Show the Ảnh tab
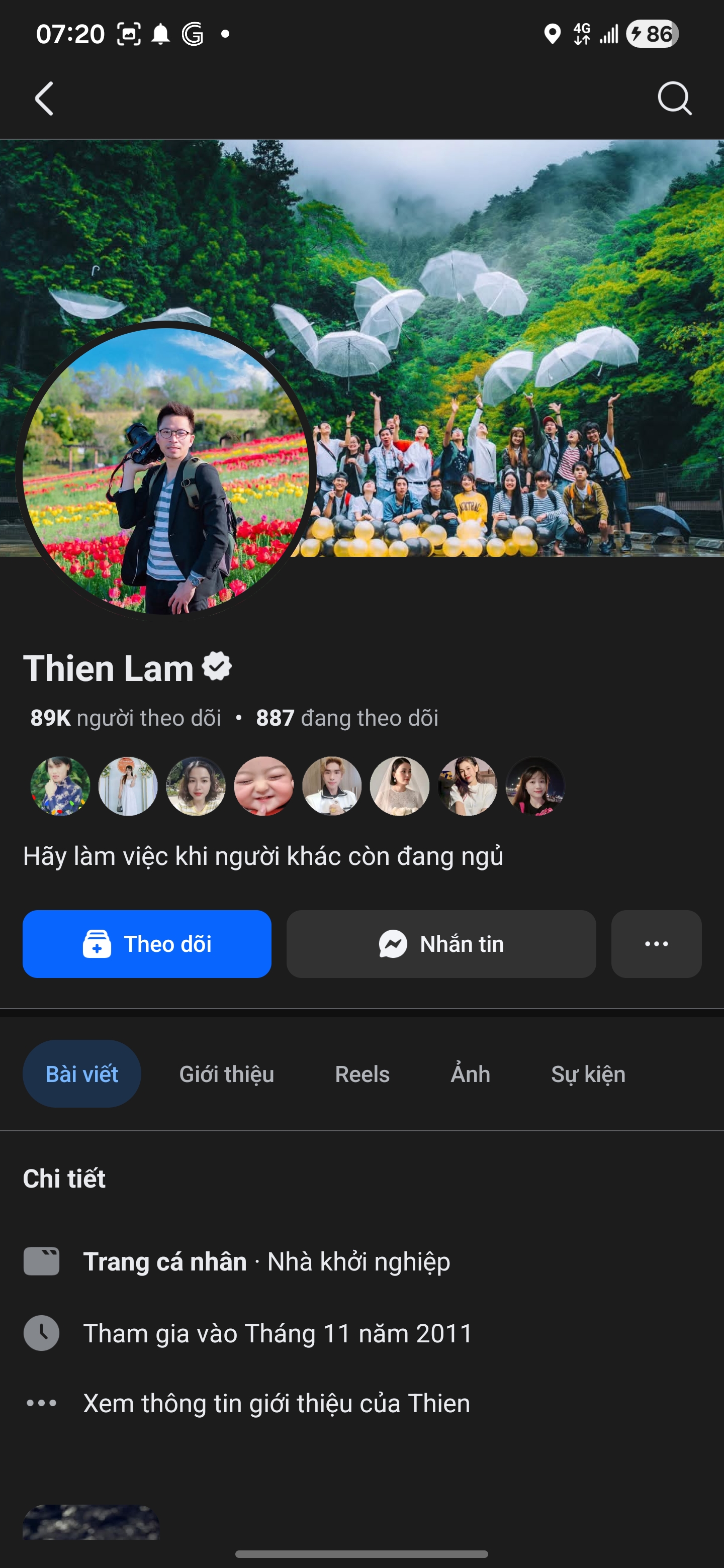 (x=470, y=1074)
